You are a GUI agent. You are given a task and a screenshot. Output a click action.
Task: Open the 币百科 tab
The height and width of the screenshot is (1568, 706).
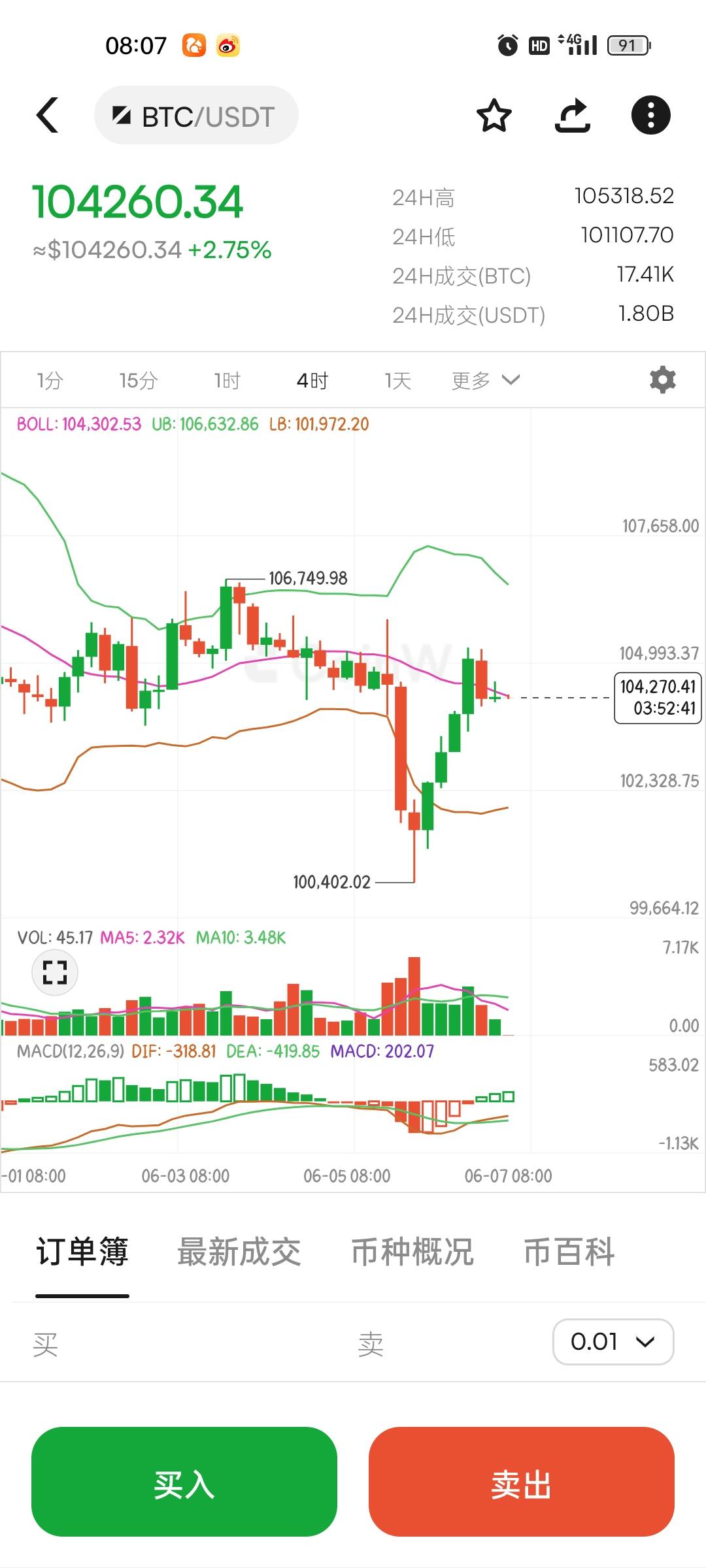(569, 1252)
